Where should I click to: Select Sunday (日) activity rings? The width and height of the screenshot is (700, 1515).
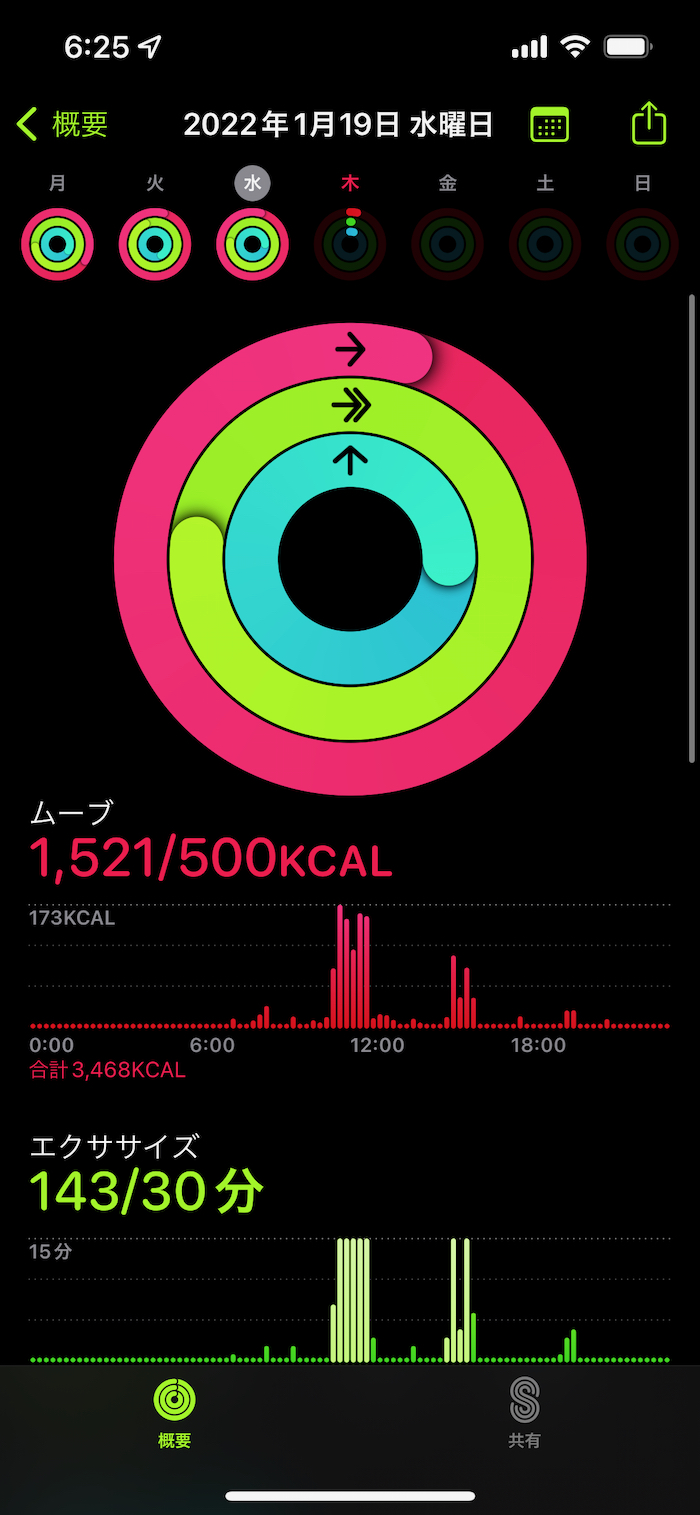pyautogui.click(x=643, y=243)
